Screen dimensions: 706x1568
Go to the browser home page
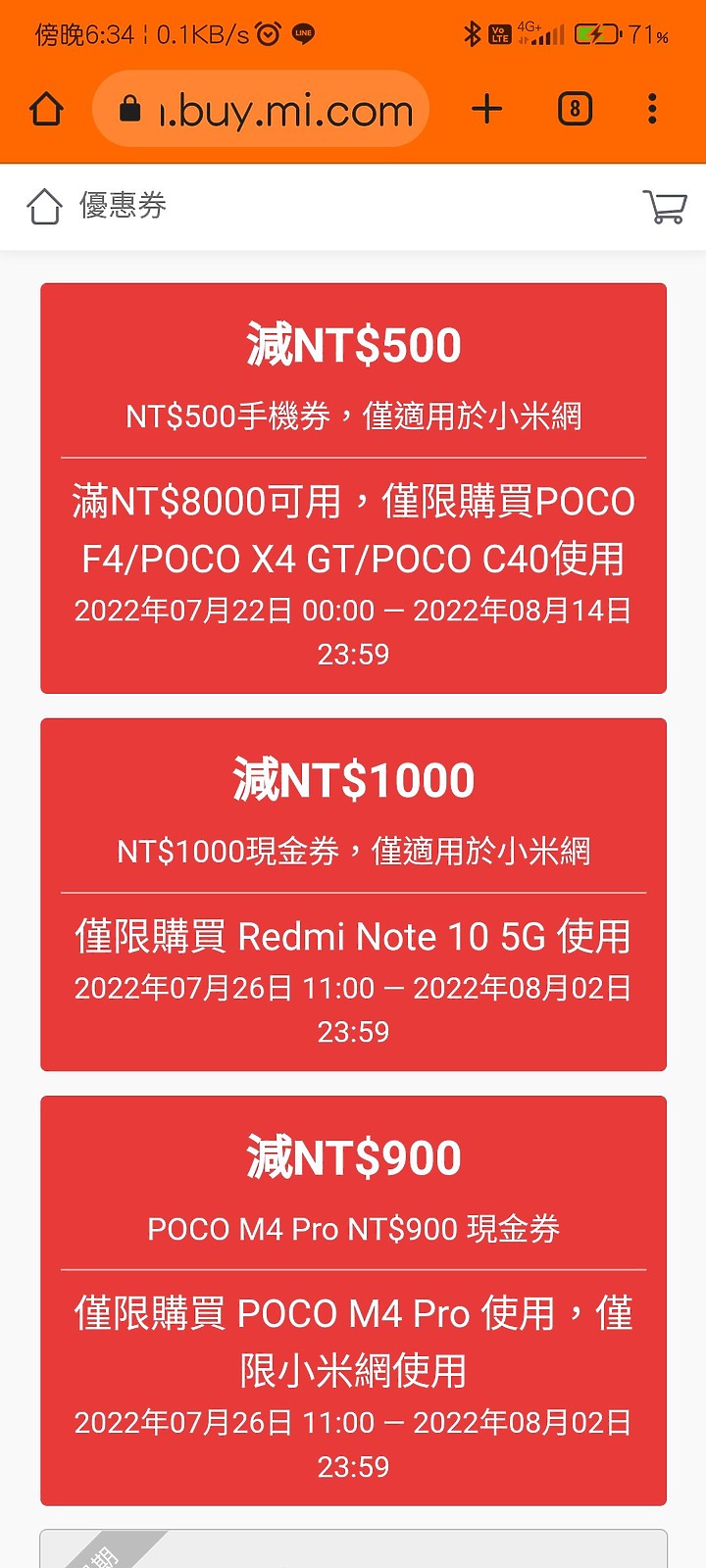pyautogui.click(x=46, y=109)
